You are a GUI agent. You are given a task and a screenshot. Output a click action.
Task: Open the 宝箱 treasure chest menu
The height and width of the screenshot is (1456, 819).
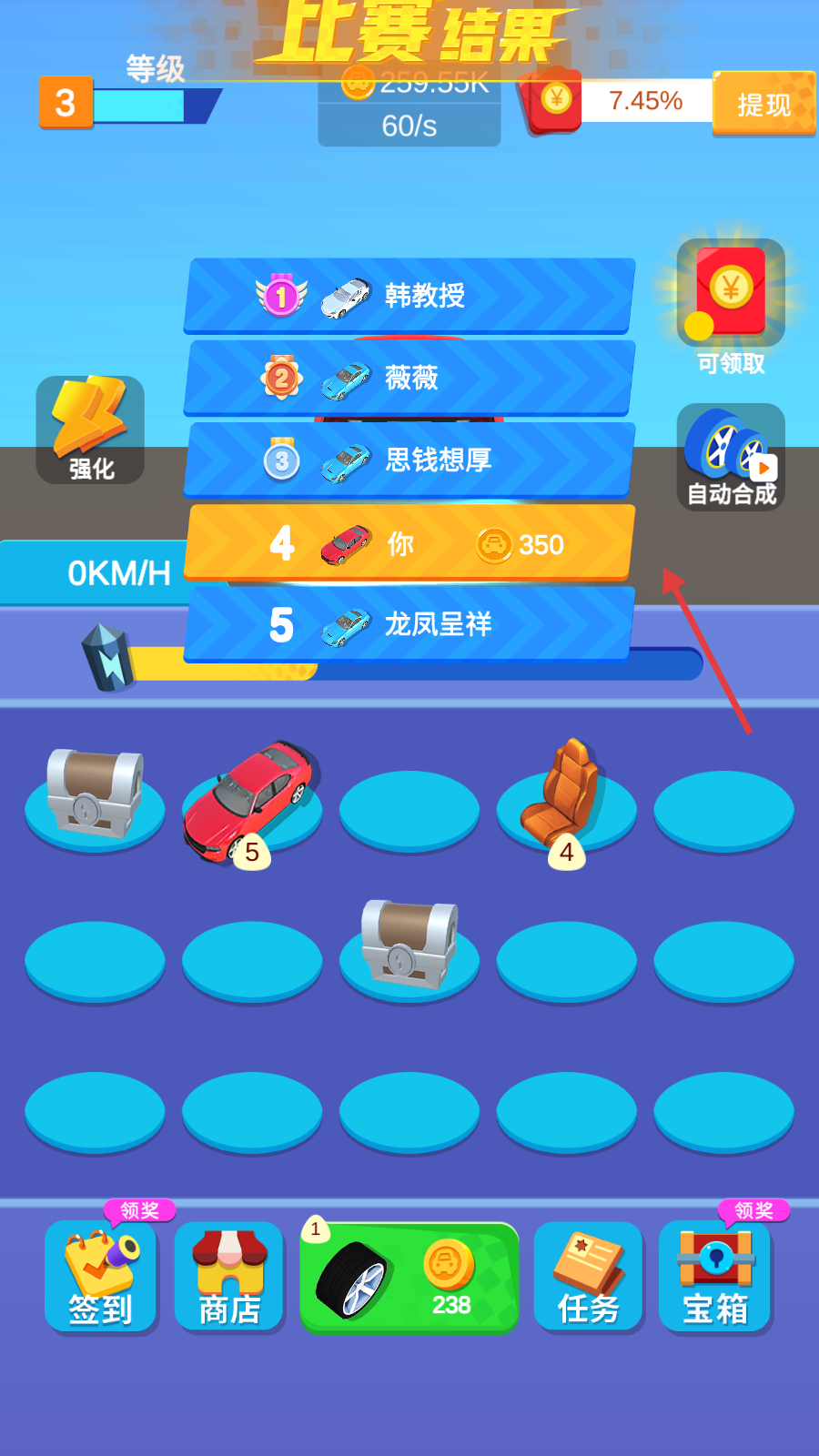(715, 1276)
